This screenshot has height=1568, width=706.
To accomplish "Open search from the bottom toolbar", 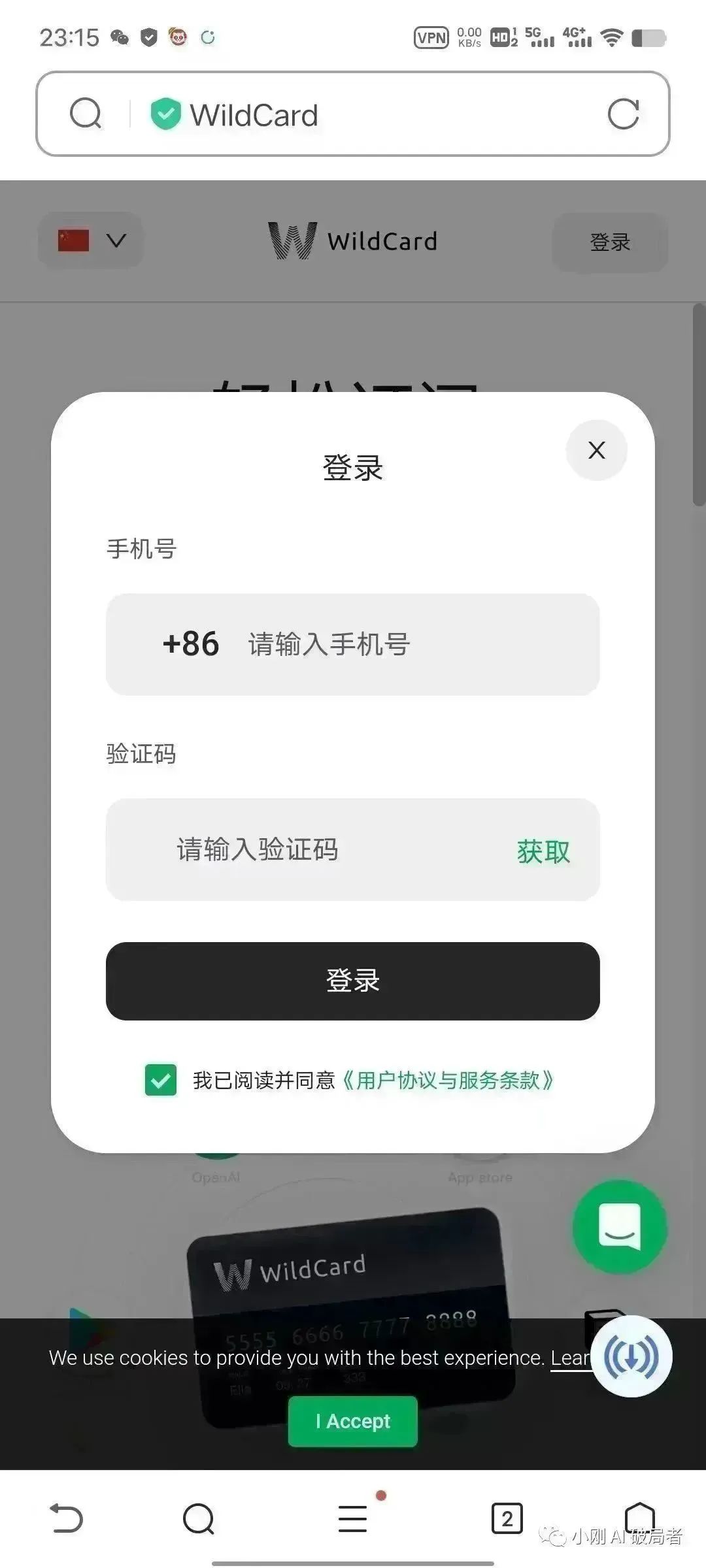I will pyautogui.click(x=199, y=1518).
